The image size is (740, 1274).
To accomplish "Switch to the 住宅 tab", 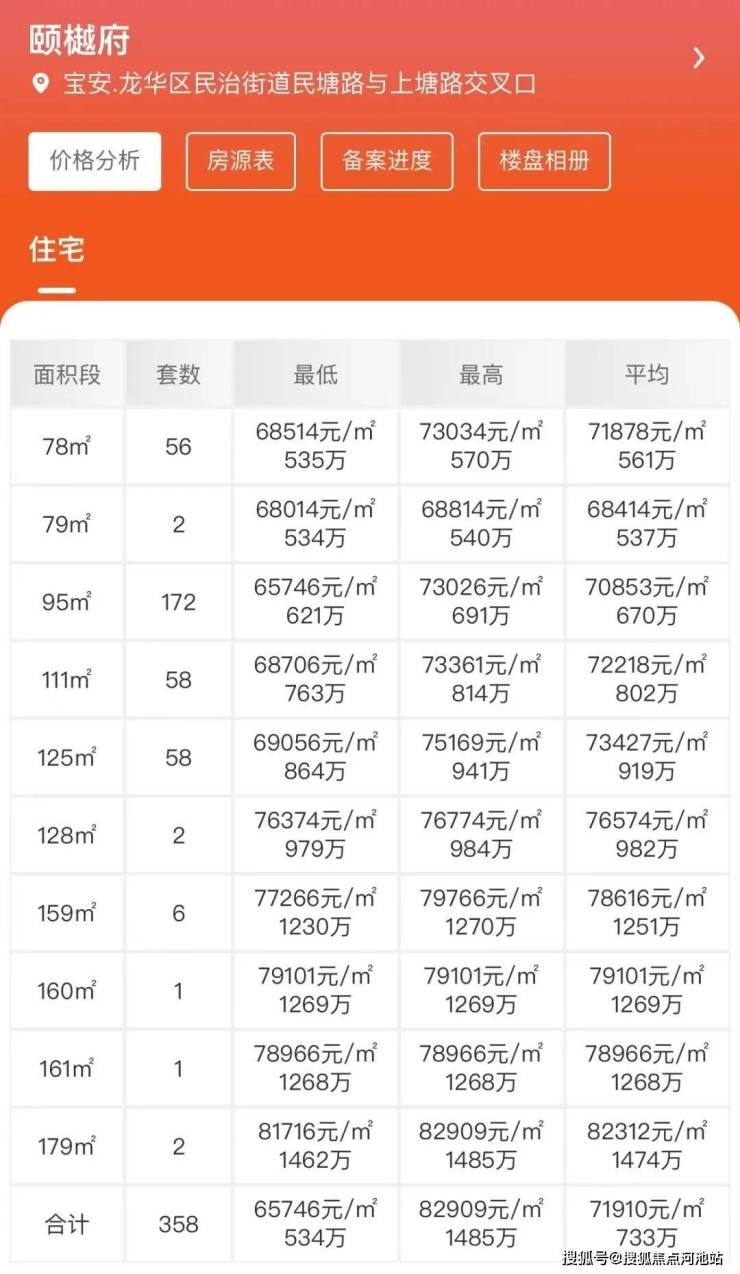I will (57, 250).
